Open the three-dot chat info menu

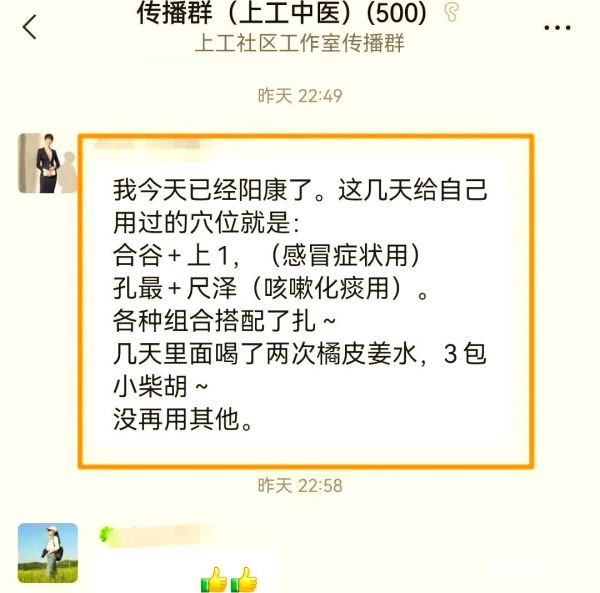(557, 28)
